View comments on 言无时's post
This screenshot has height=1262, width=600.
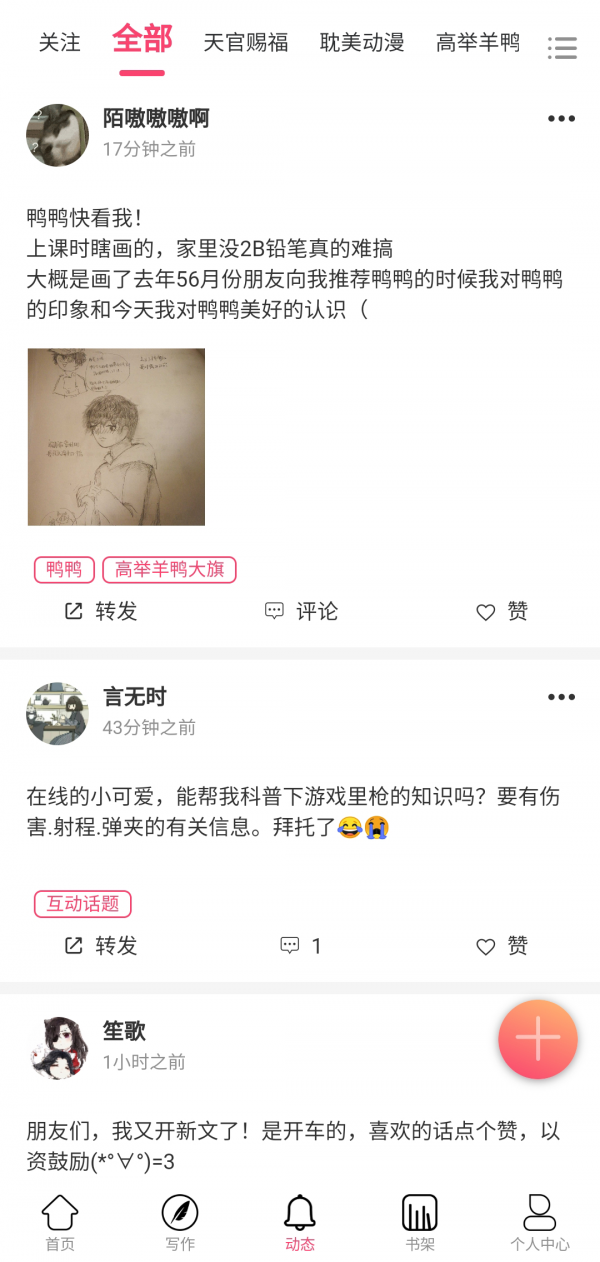(301, 946)
